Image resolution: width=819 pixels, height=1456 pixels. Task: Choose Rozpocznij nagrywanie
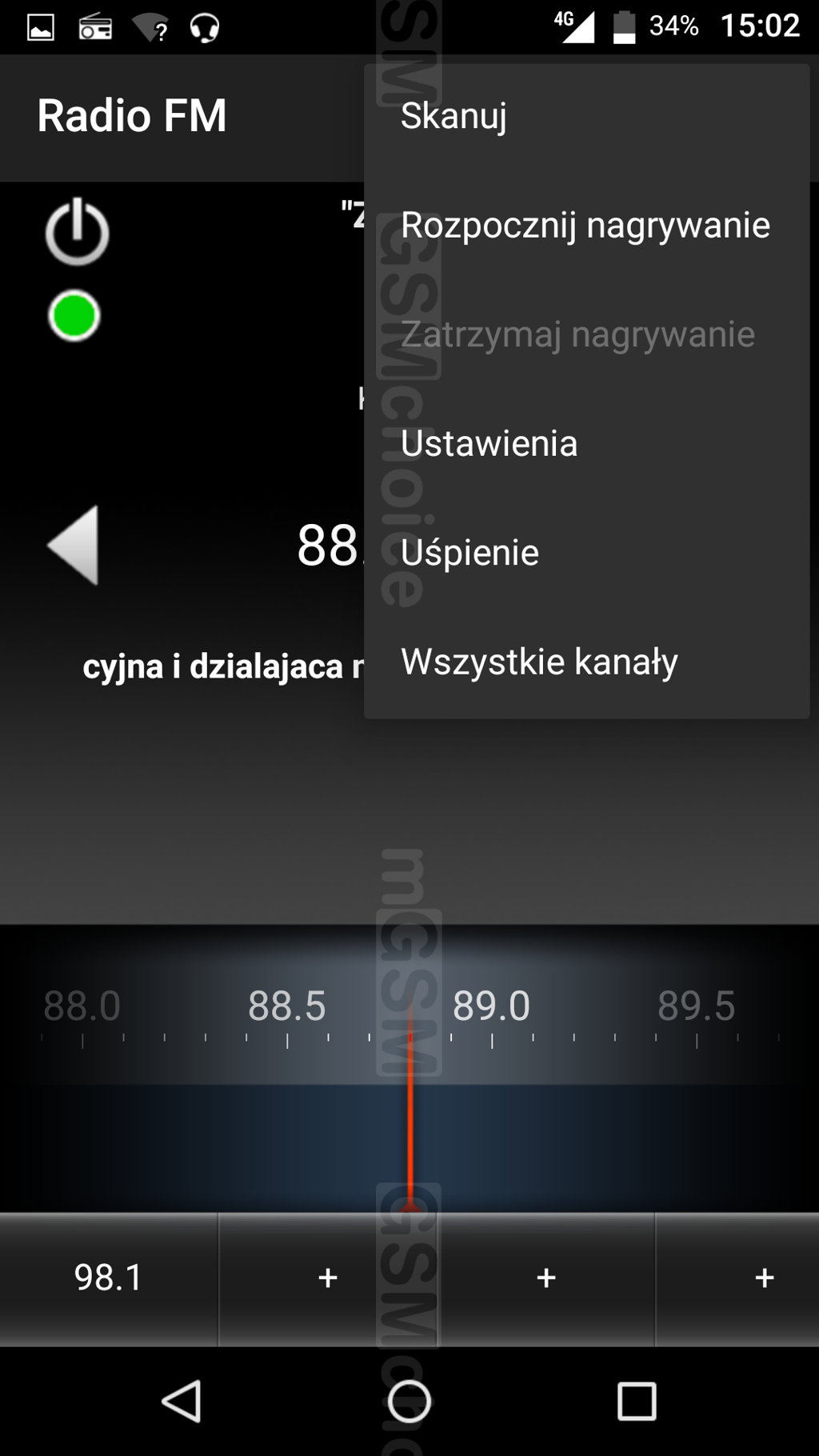coord(587,226)
